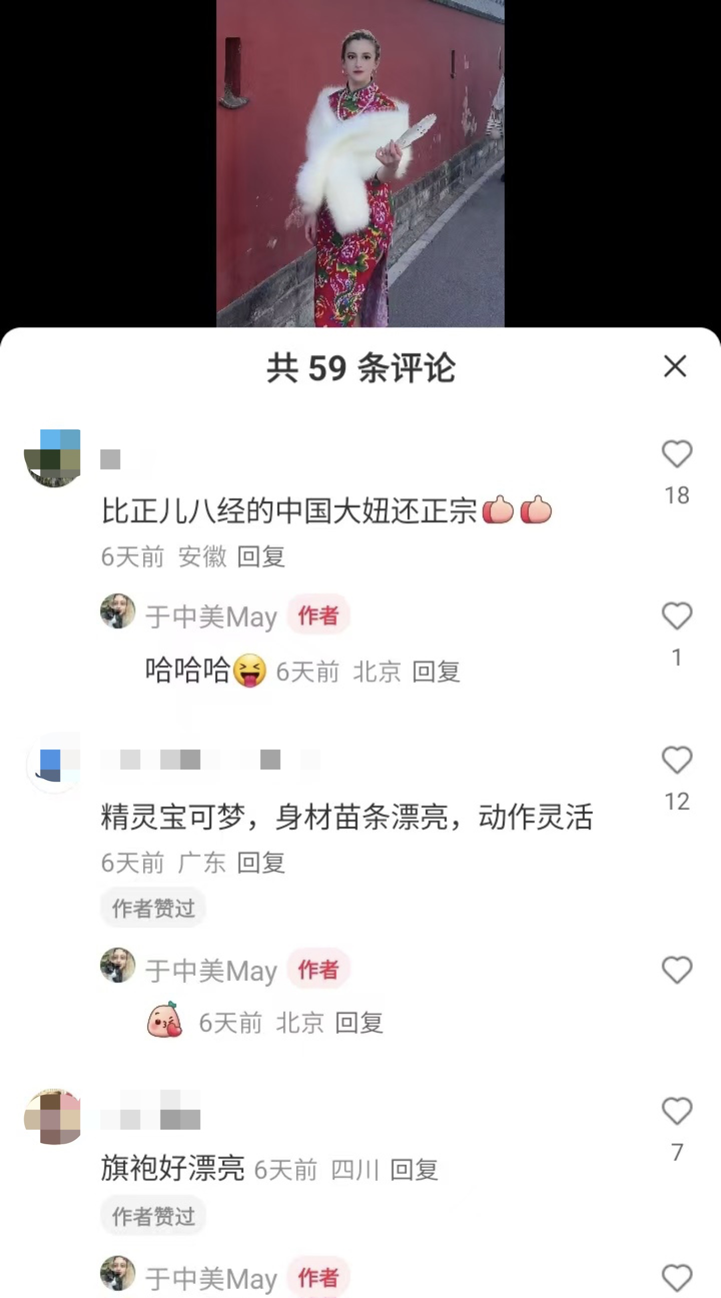
Task: Like the author's emoji reply
Action: click(x=677, y=970)
